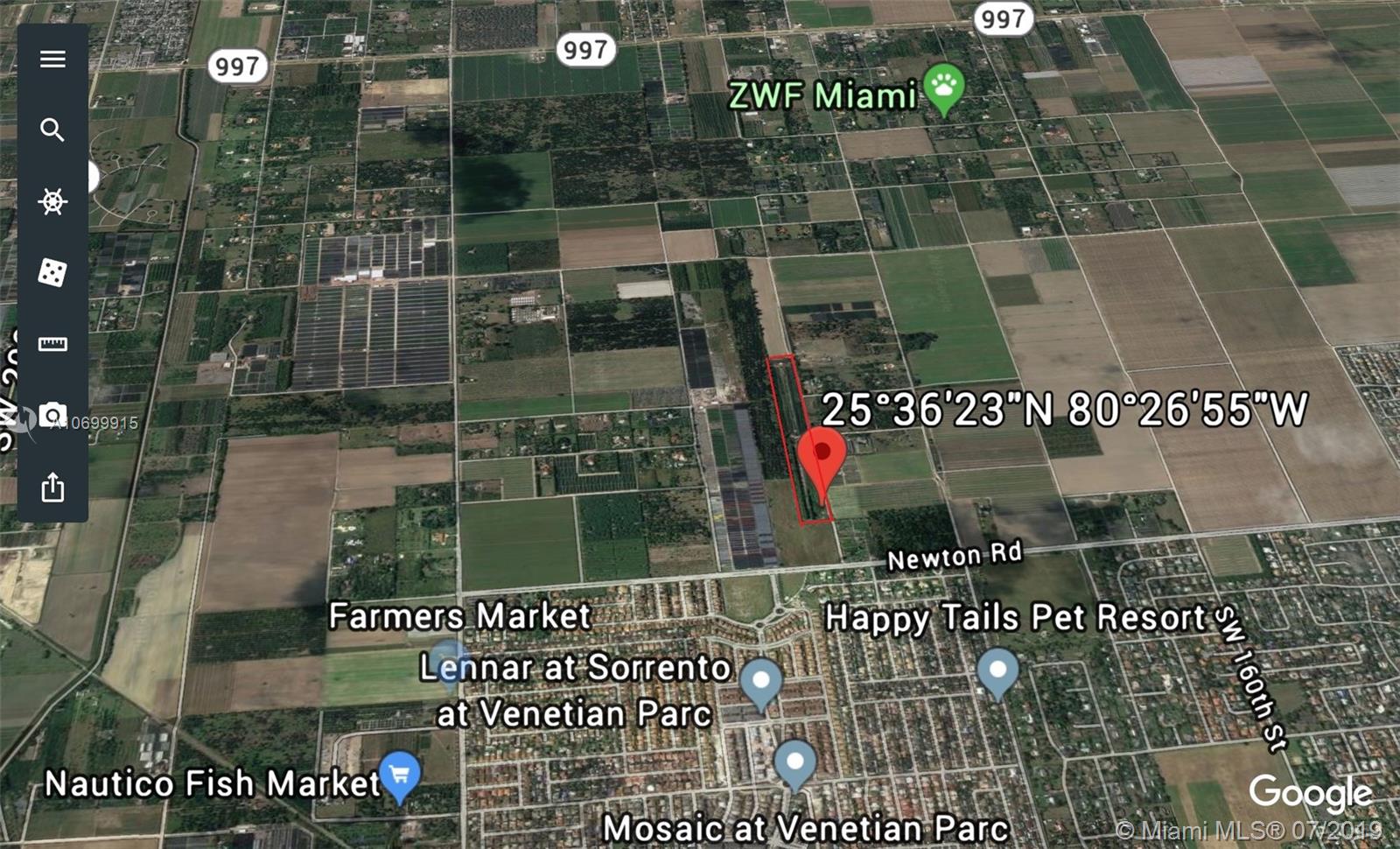Select Happy Tails Pet Resort pin

pos(997,672)
